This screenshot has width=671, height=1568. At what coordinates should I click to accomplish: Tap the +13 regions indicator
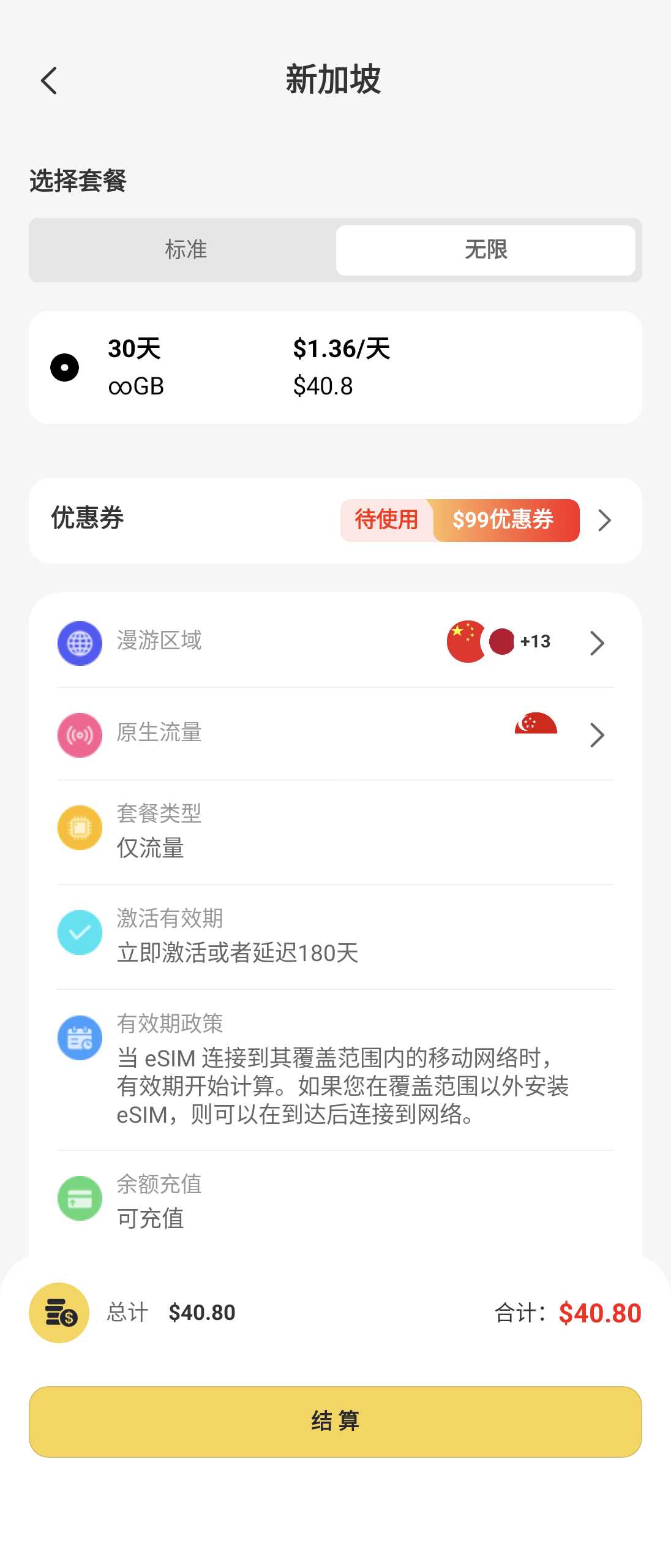click(534, 641)
